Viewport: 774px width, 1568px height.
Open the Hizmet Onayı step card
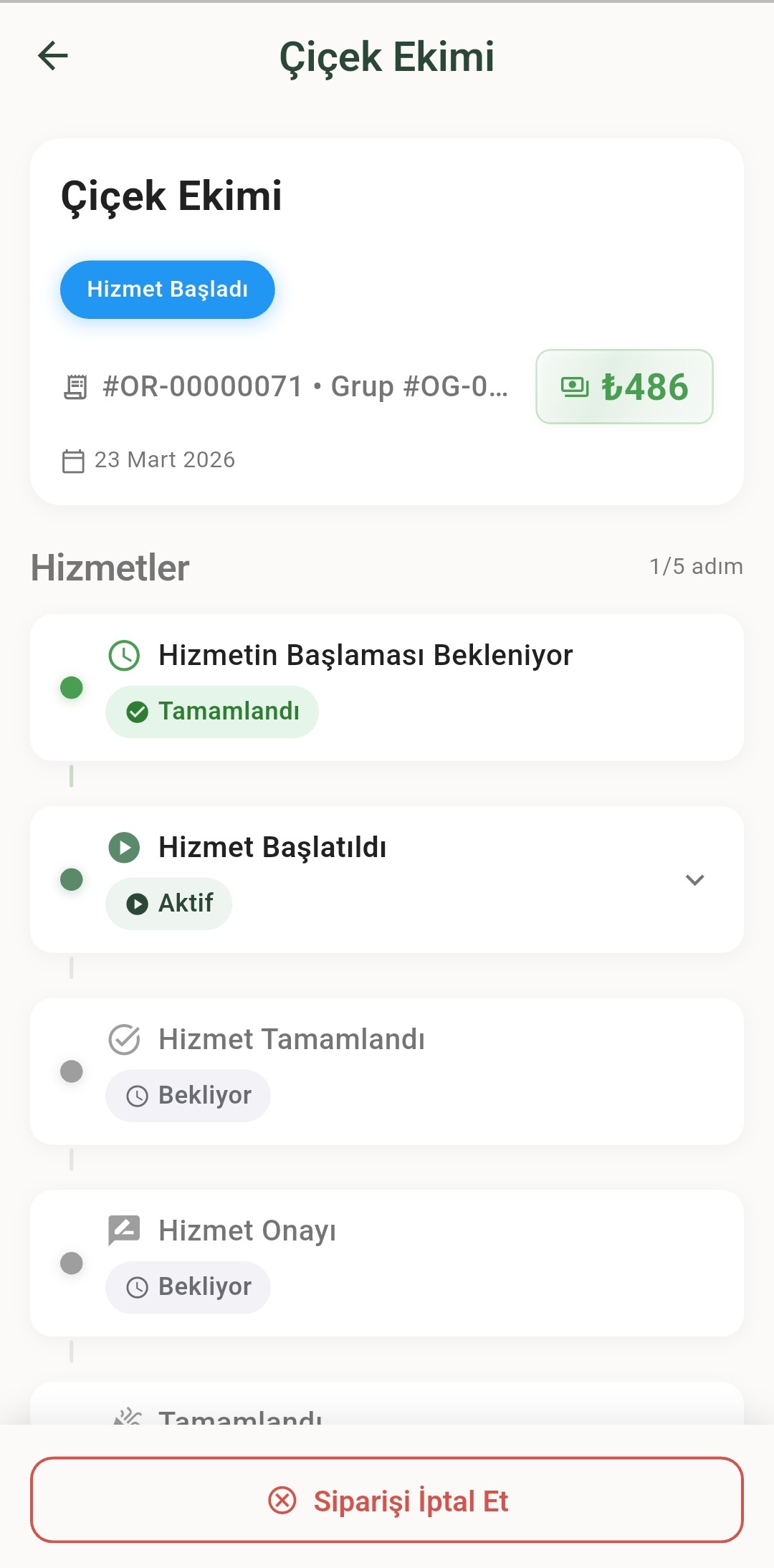(x=387, y=1263)
